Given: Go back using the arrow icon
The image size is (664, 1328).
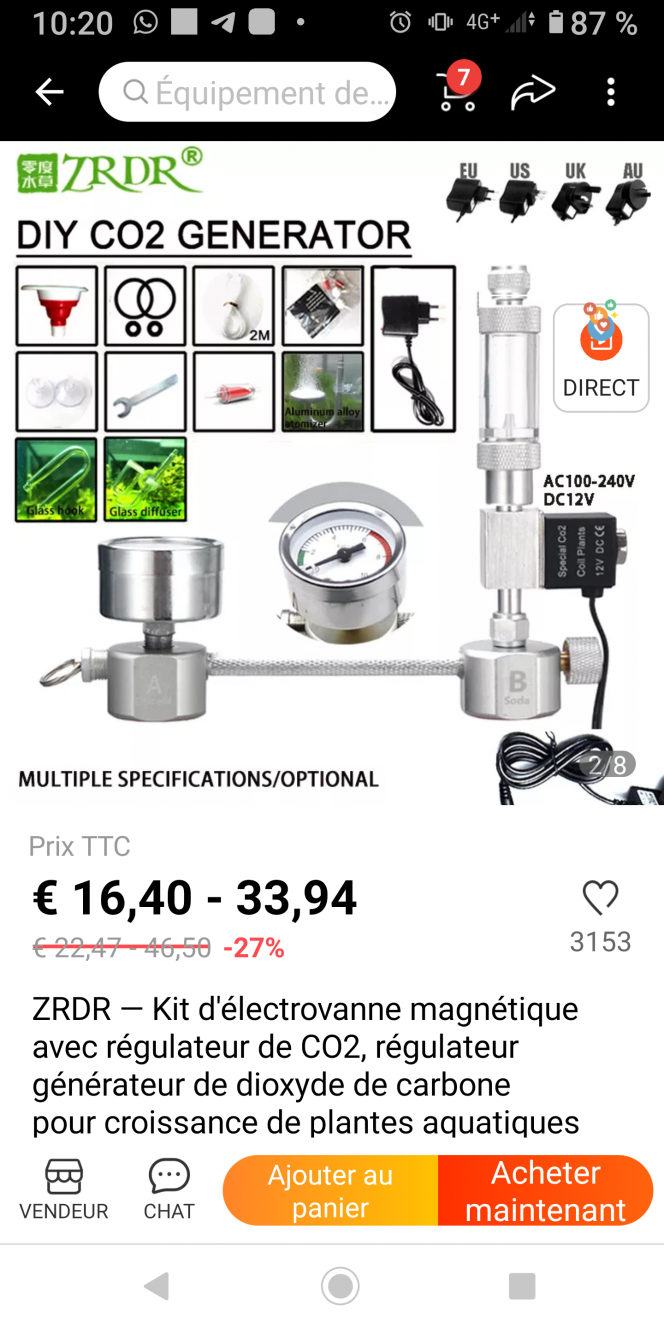Looking at the screenshot, I should coord(49,92).
